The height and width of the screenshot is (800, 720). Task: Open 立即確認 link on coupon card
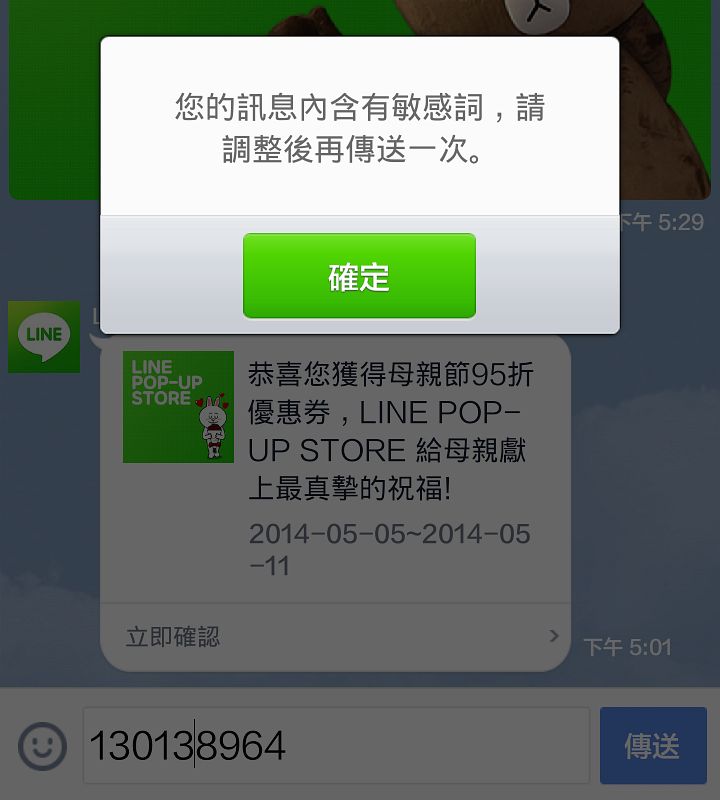coord(335,637)
